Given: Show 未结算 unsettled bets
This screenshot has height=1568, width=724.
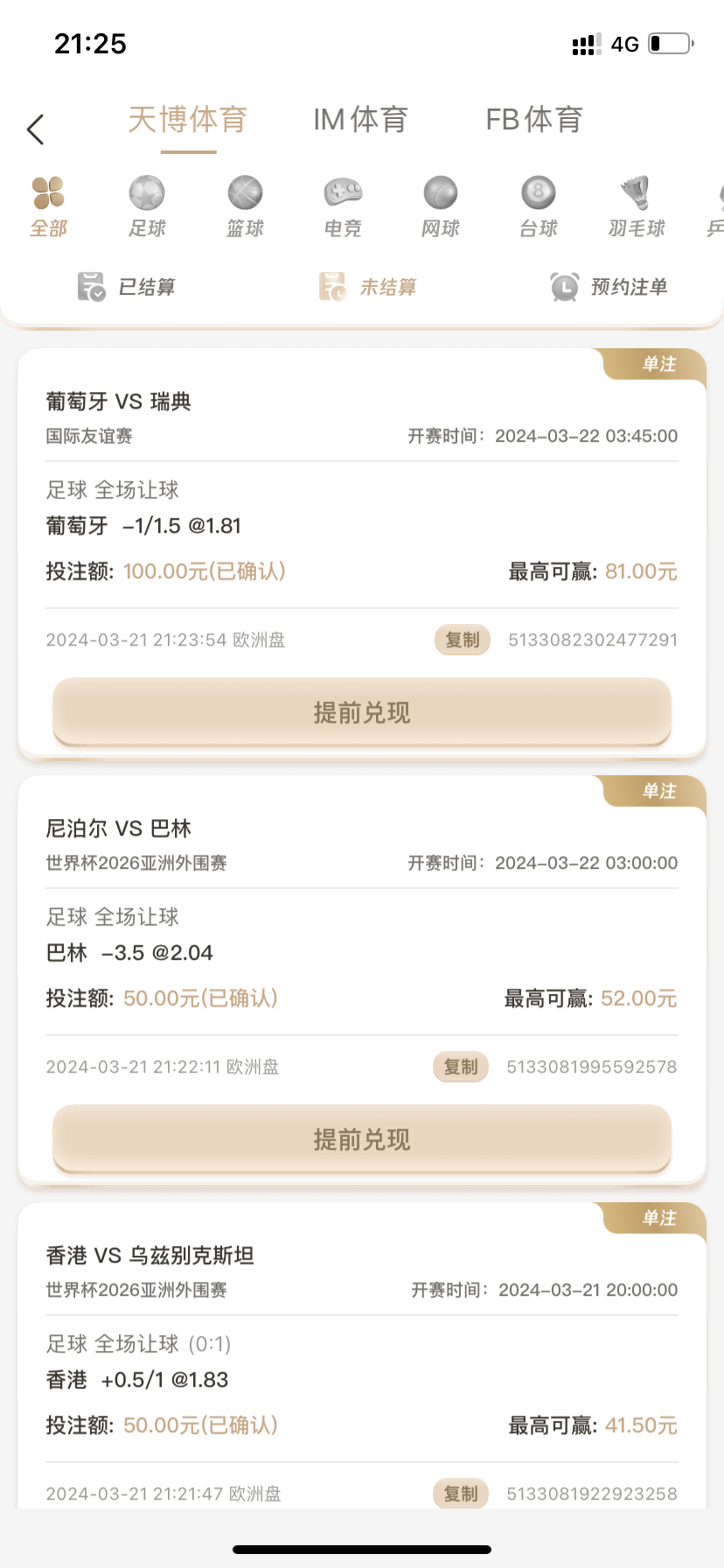Looking at the screenshot, I should (x=367, y=287).
